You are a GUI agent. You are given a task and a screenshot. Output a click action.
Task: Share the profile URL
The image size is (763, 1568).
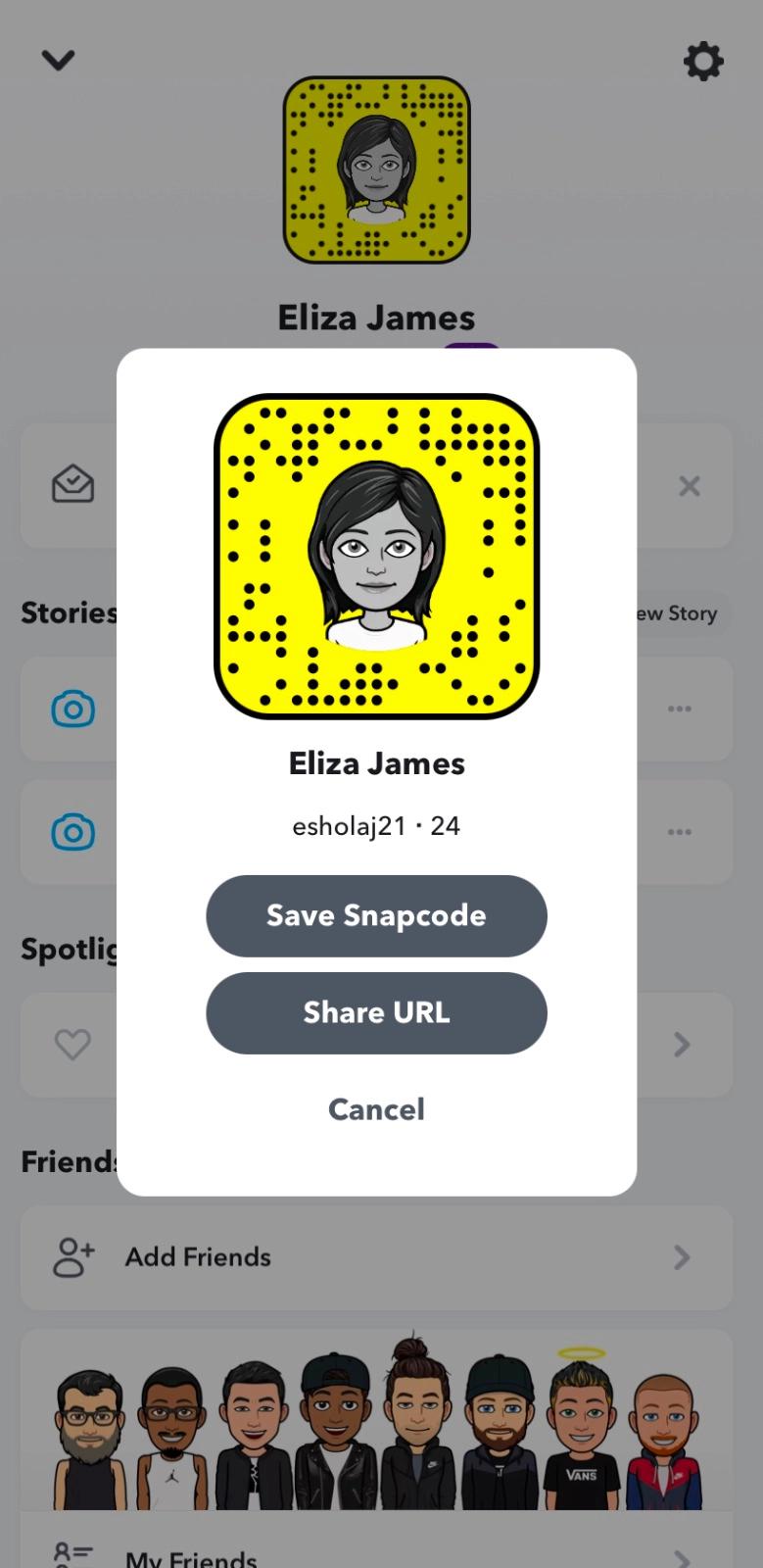[376, 1012]
